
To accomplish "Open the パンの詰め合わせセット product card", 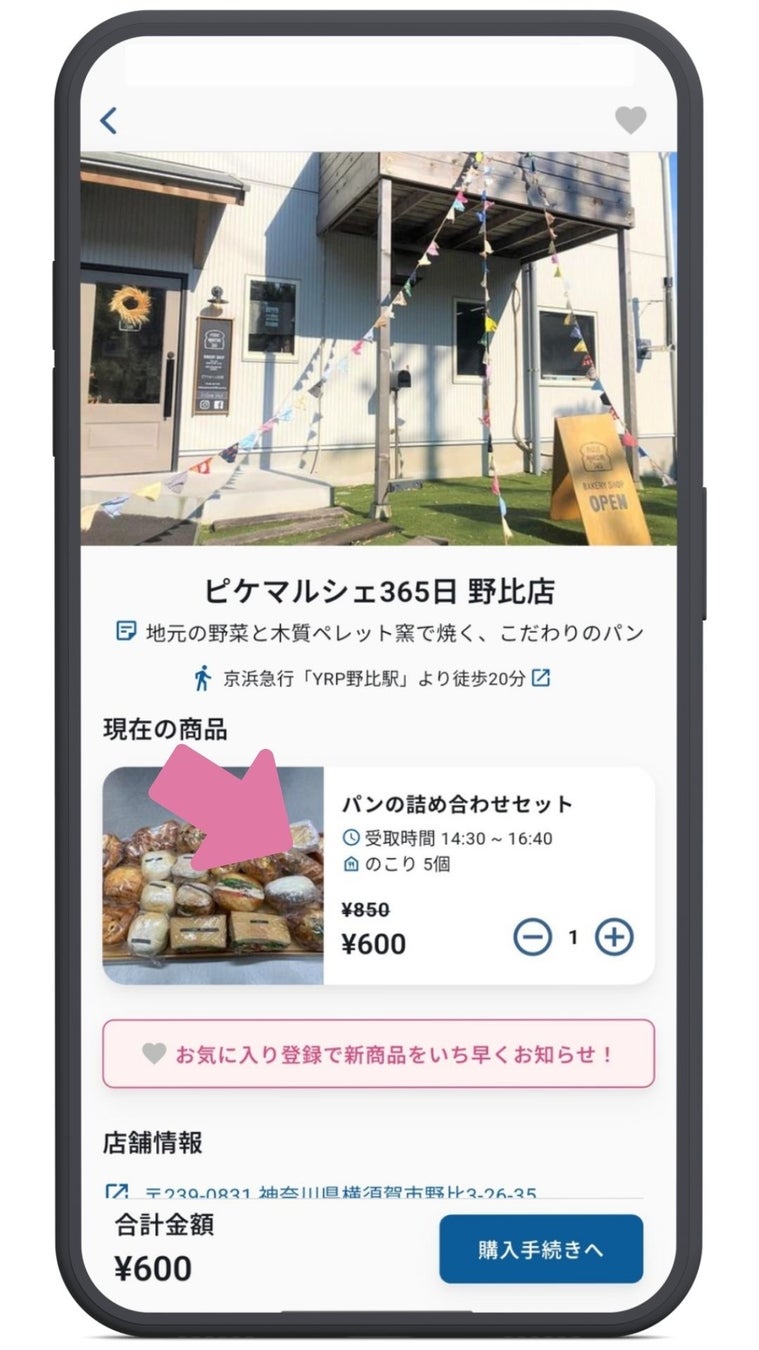I will [379, 875].
